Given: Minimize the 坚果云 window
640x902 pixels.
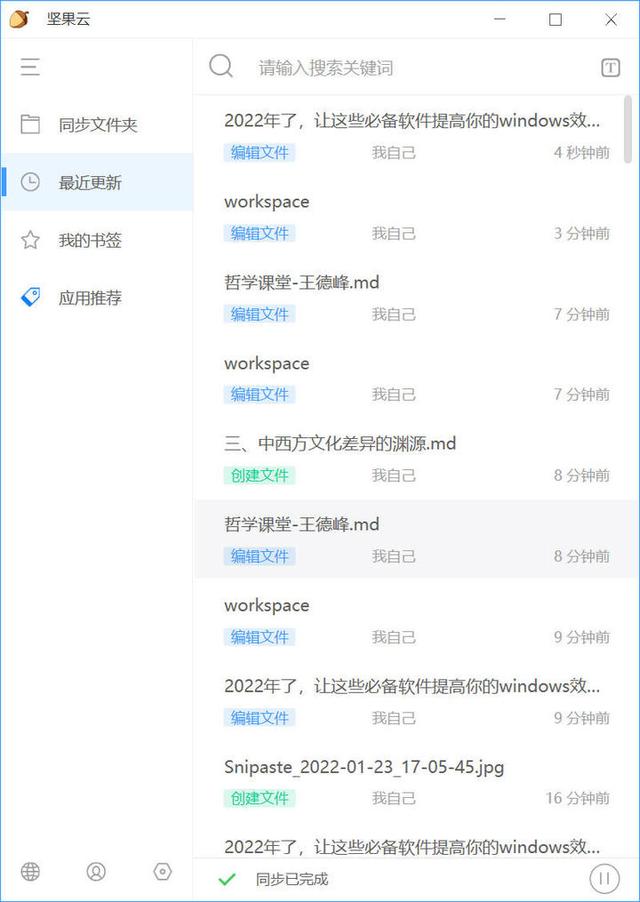Looking at the screenshot, I should coord(500,19).
